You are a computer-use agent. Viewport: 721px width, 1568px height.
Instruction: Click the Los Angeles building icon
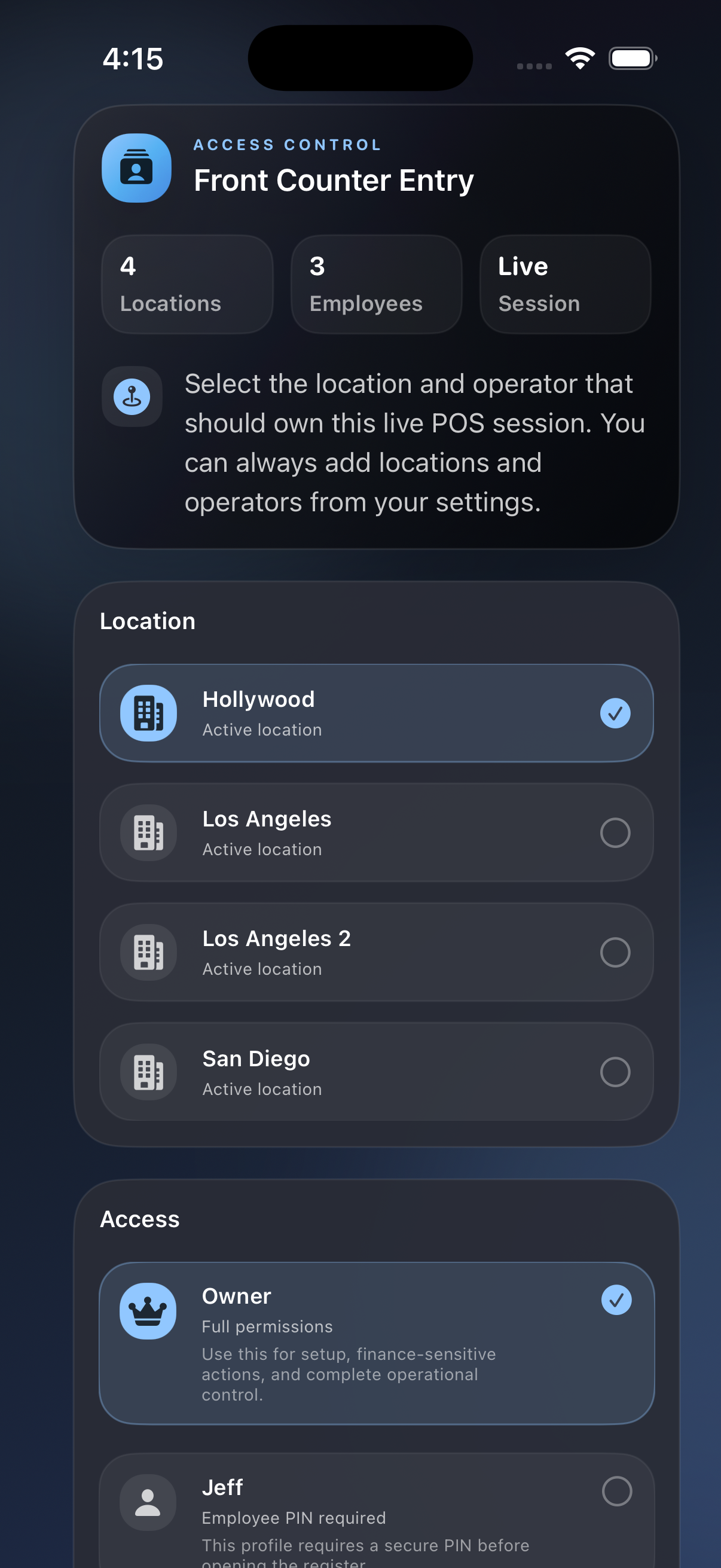(x=148, y=832)
